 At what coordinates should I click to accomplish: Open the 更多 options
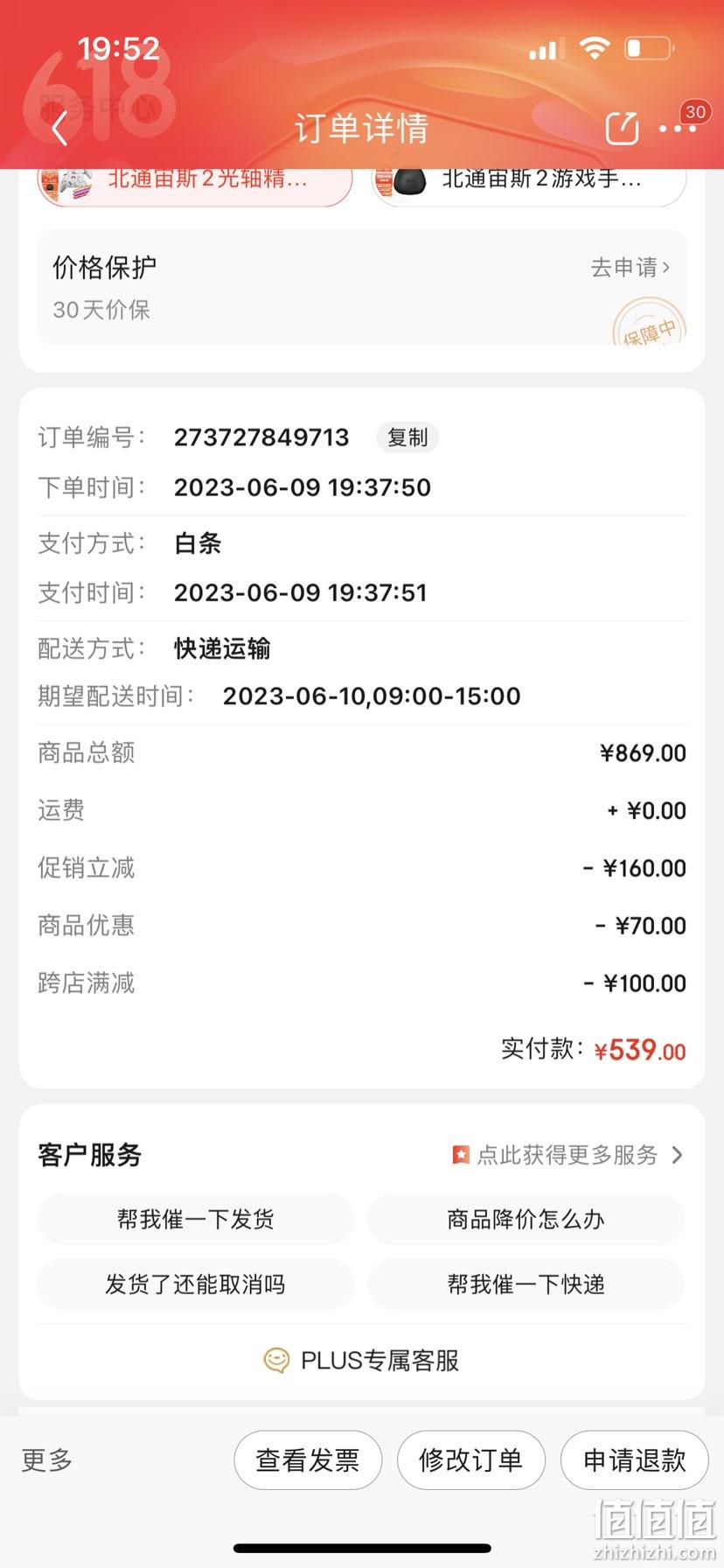47,1459
